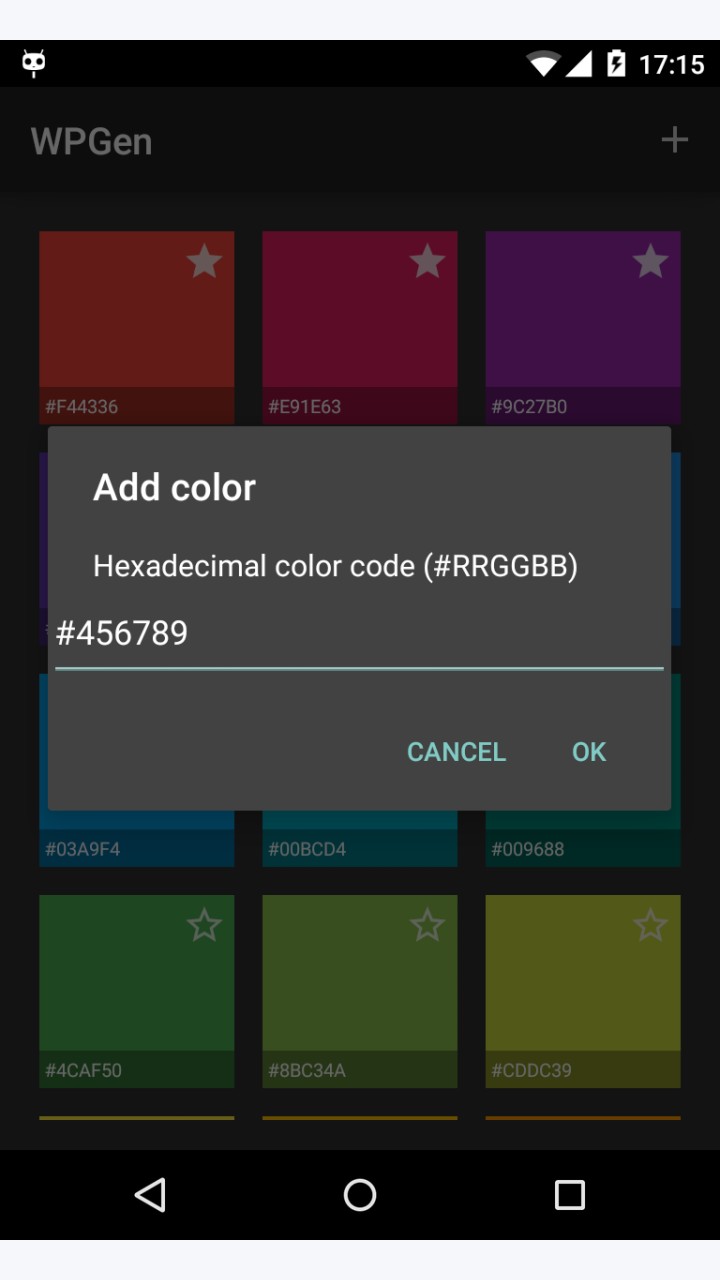Cancel the Add color dialog
Viewport: 720px width, 1280px height.
coord(456,752)
